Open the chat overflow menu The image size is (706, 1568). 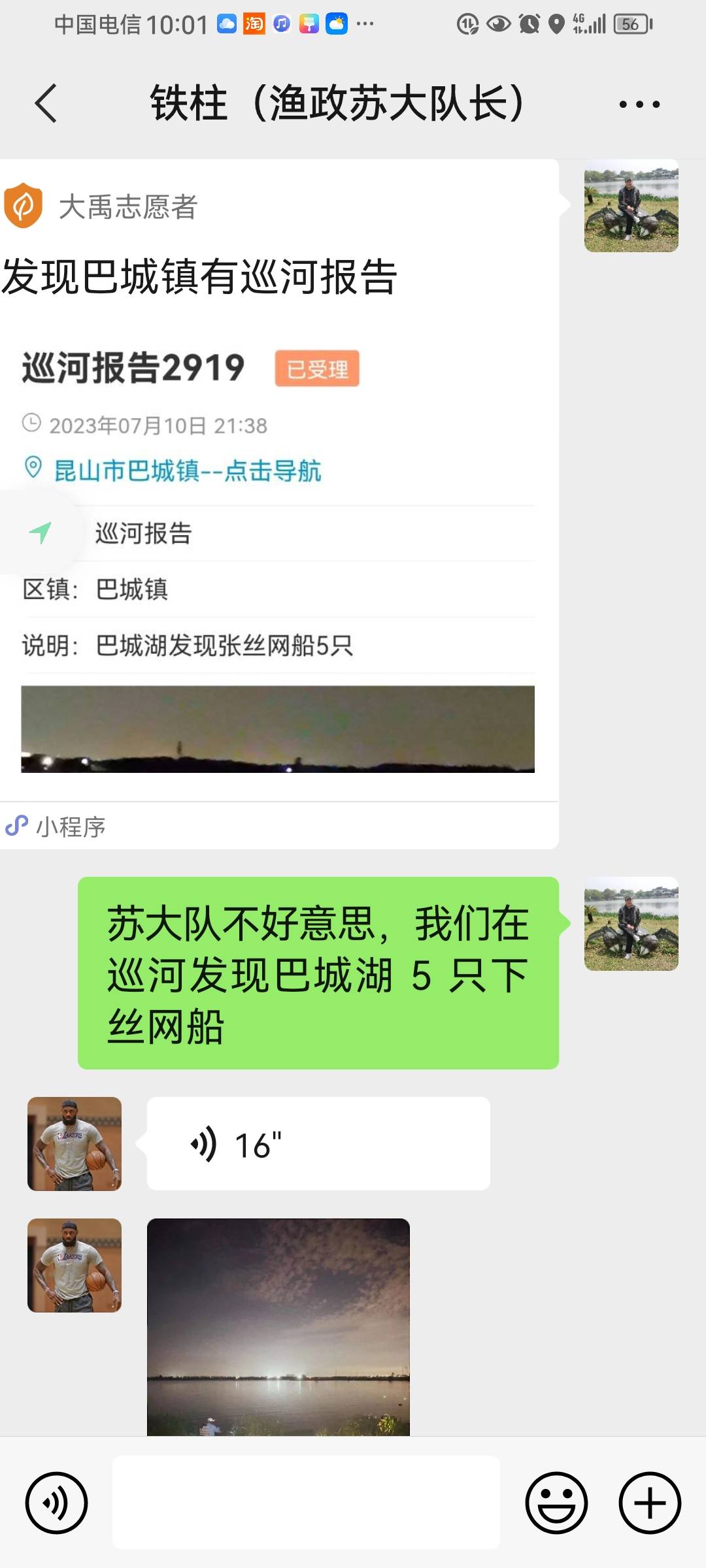pos(639,104)
